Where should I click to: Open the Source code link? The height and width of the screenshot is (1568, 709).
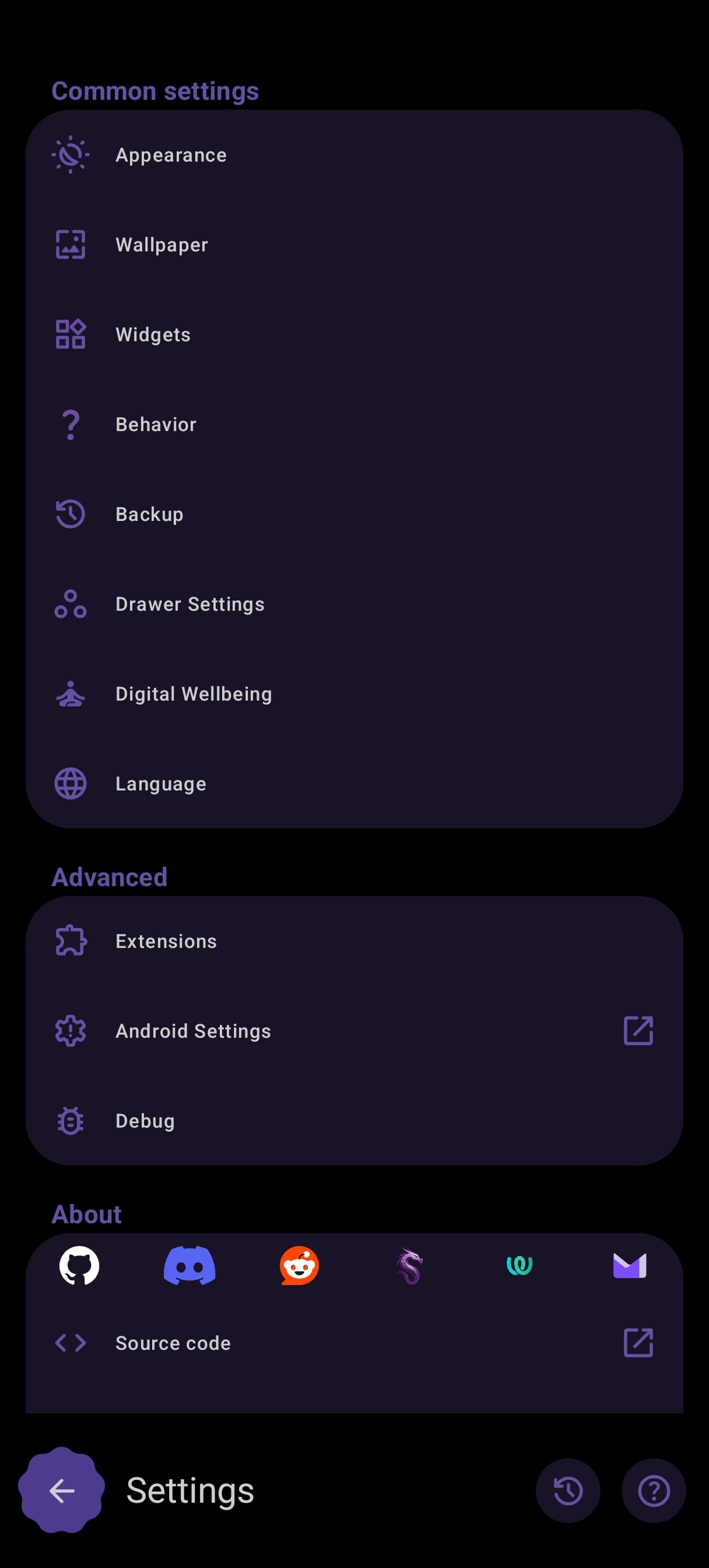(354, 1343)
